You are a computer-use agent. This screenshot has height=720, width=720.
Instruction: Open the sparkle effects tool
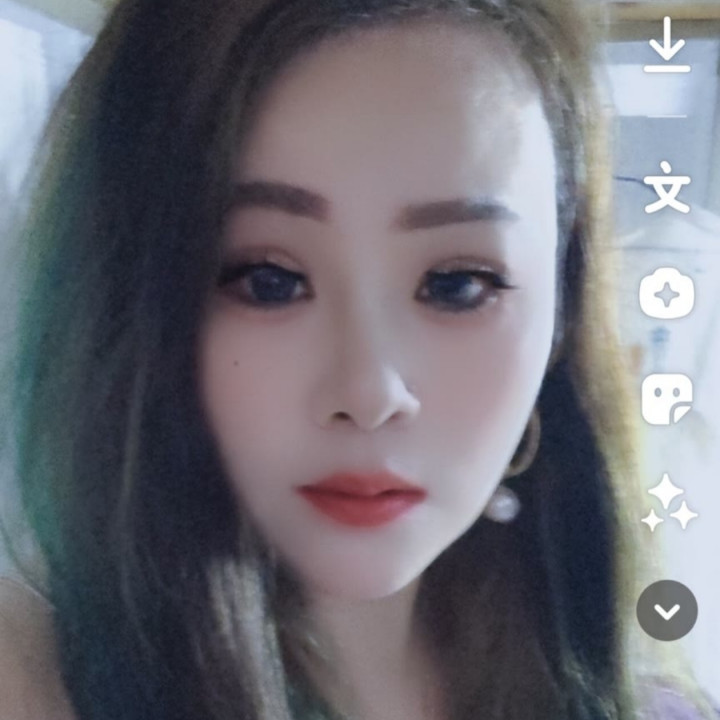click(669, 503)
